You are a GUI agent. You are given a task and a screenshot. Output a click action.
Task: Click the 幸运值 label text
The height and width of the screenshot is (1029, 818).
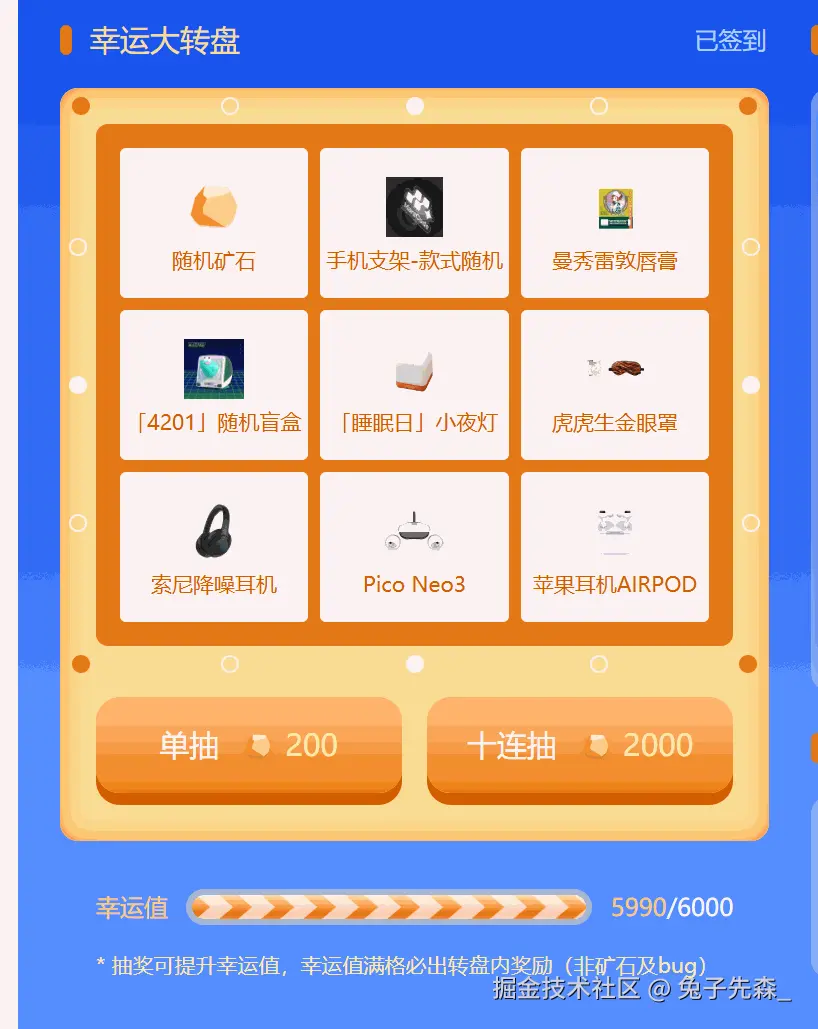point(132,908)
